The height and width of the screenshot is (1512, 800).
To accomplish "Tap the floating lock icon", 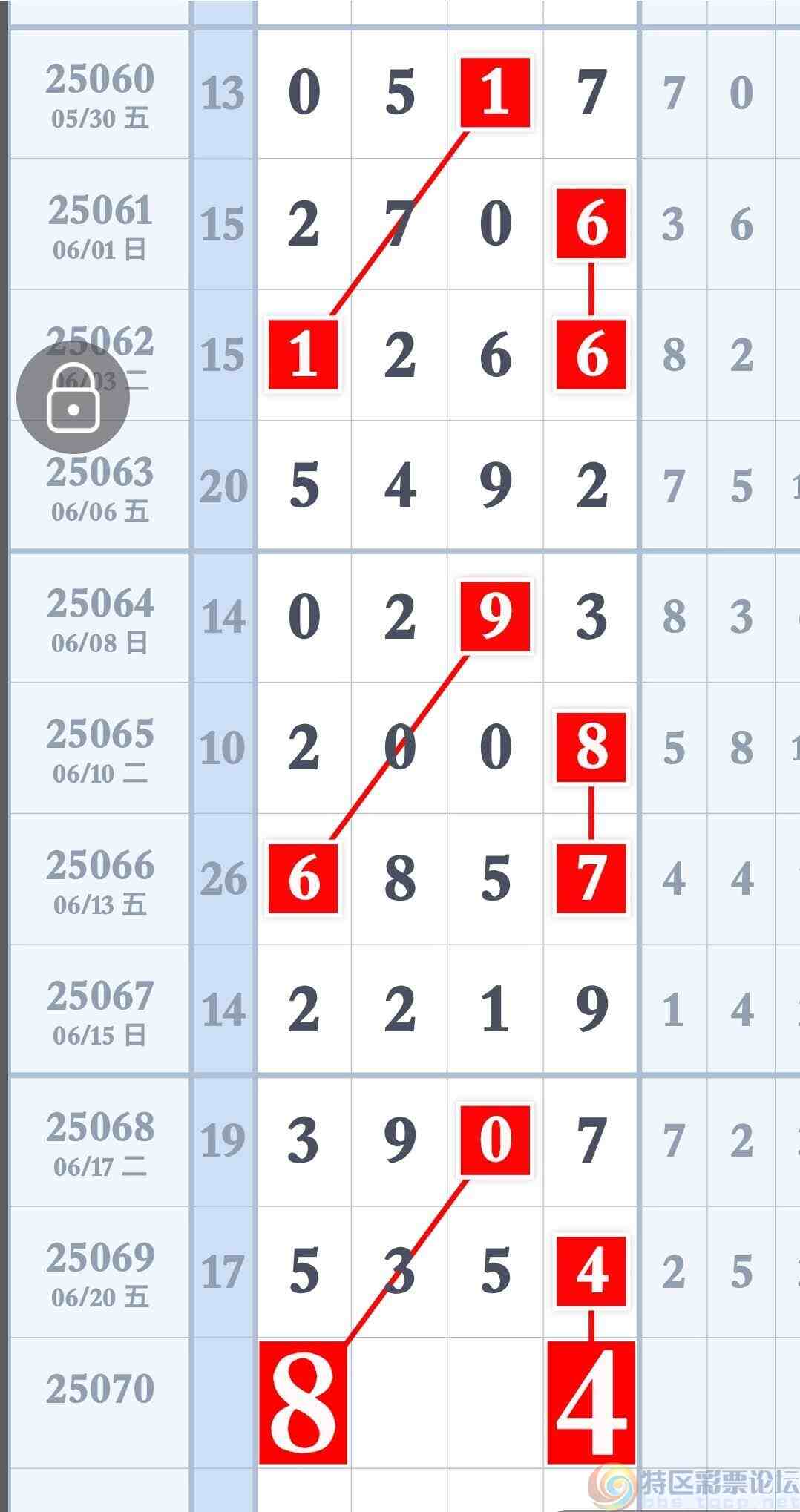I will (x=73, y=398).
